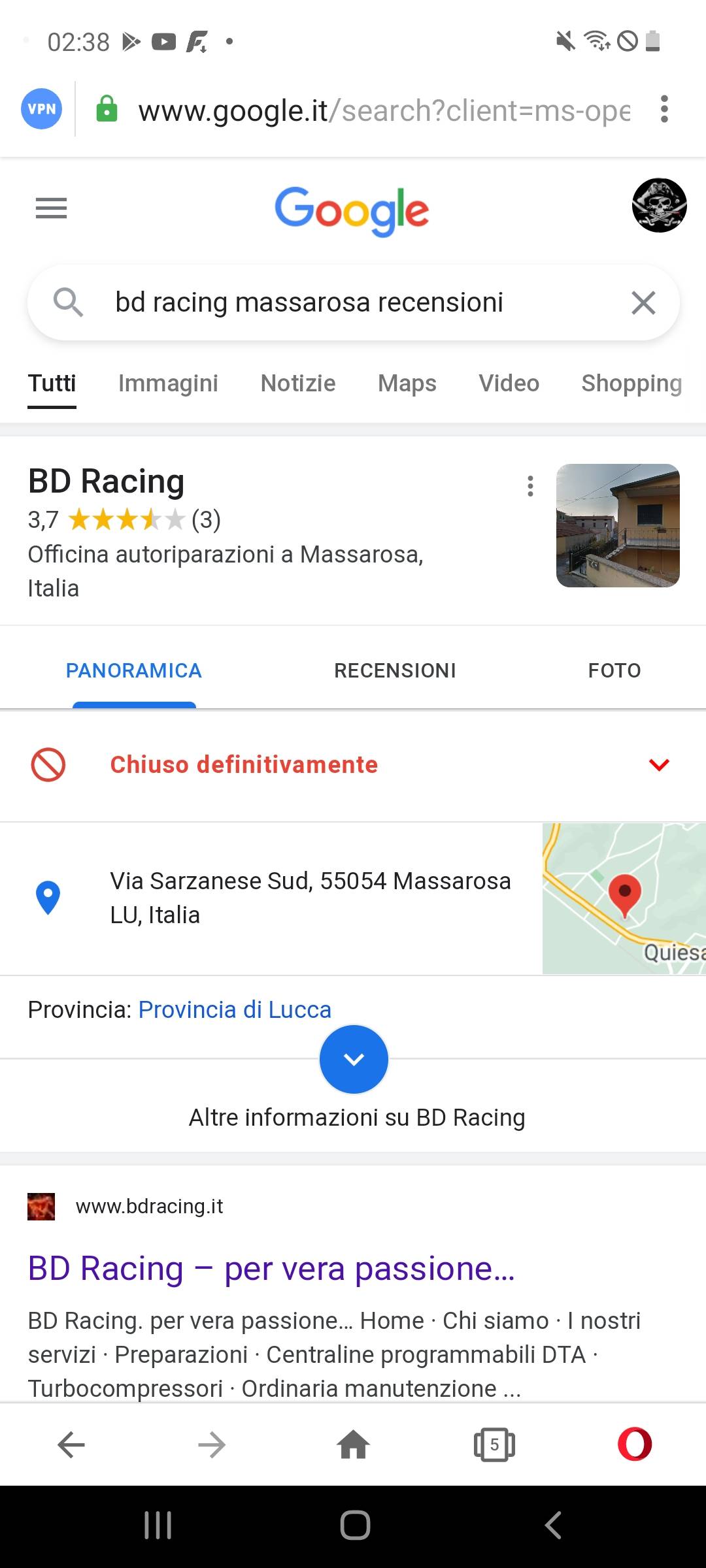Switch to the Video tab

(x=509, y=383)
